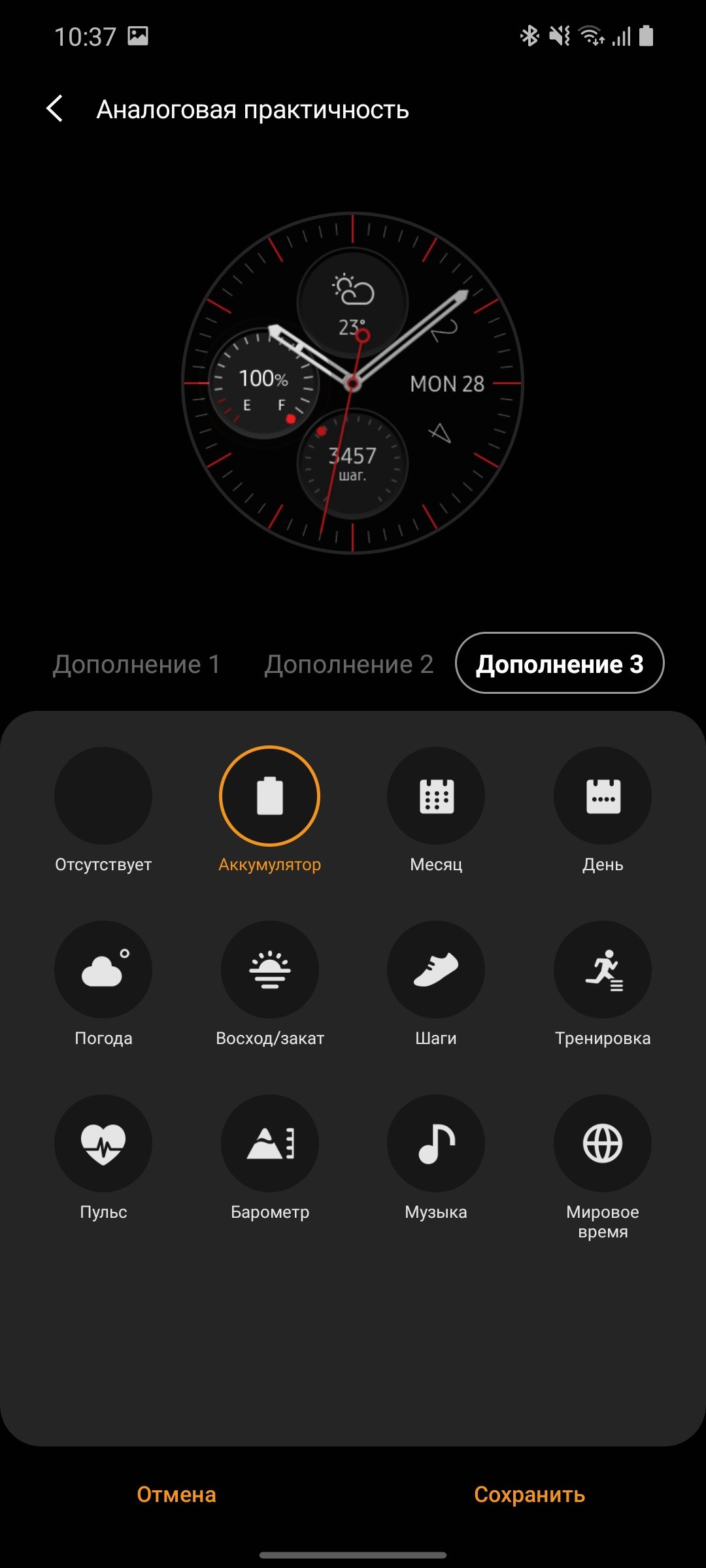Select the Дополнение 3 tab
This screenshot has height=1568, width=706.
pos(560,664)
